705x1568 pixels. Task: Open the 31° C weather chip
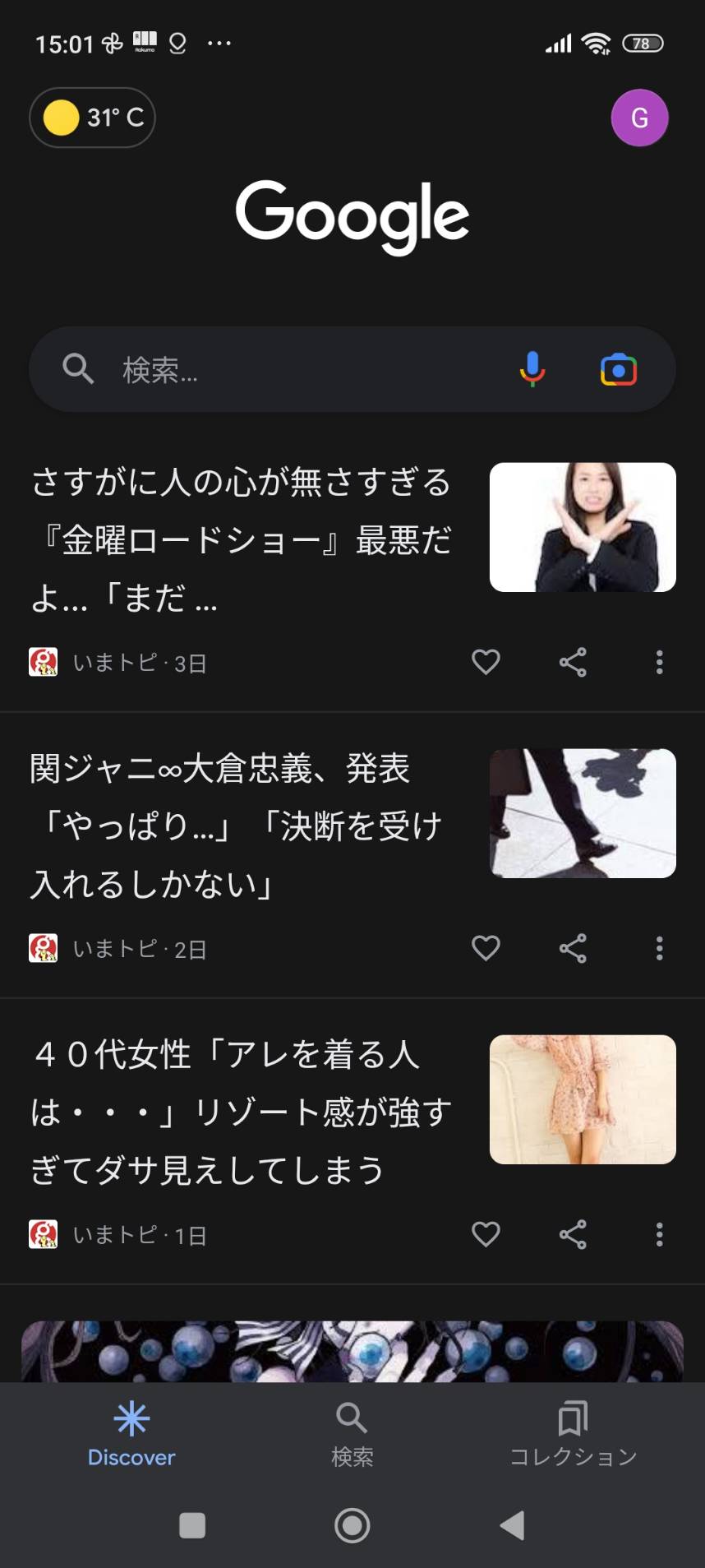pos(92,118)
